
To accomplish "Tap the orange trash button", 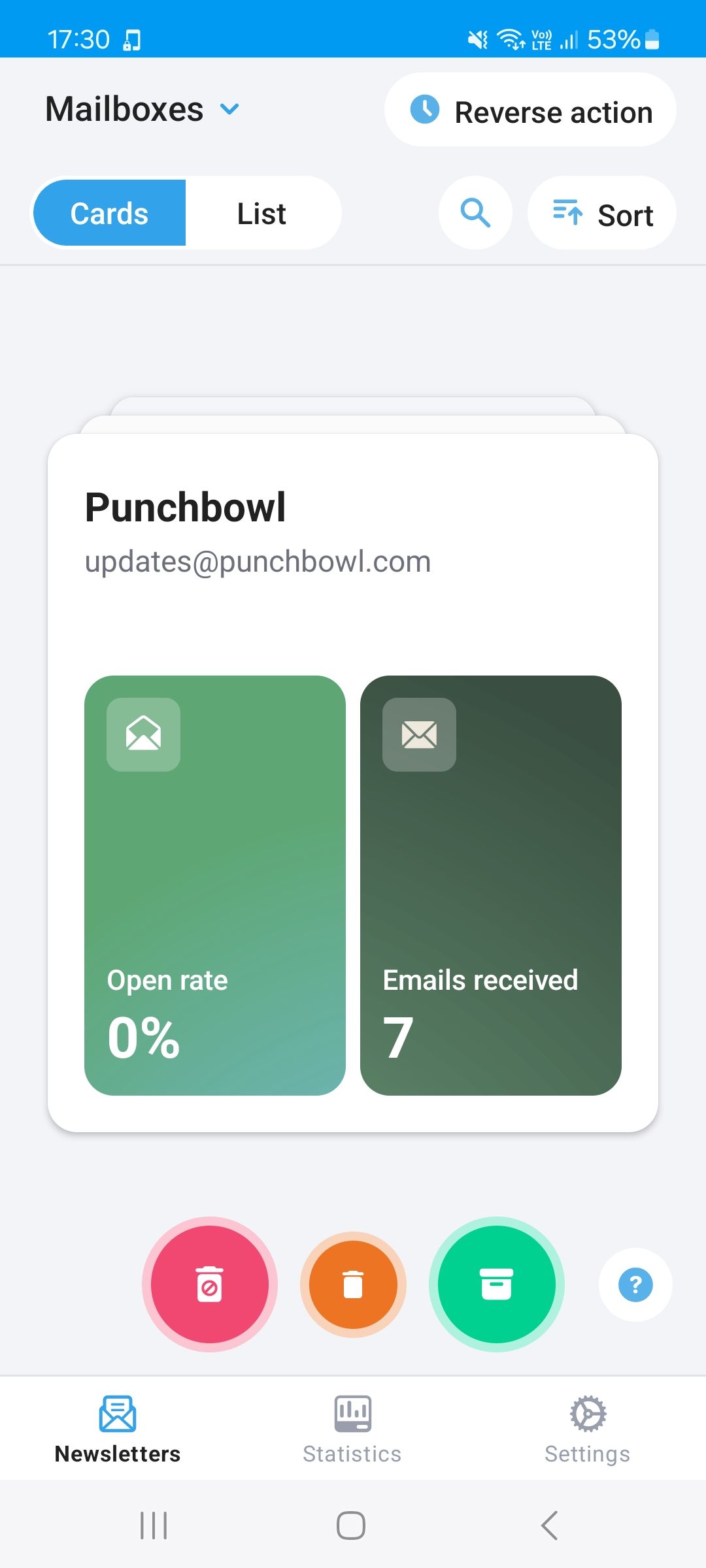I will [x=353, y=1284].
